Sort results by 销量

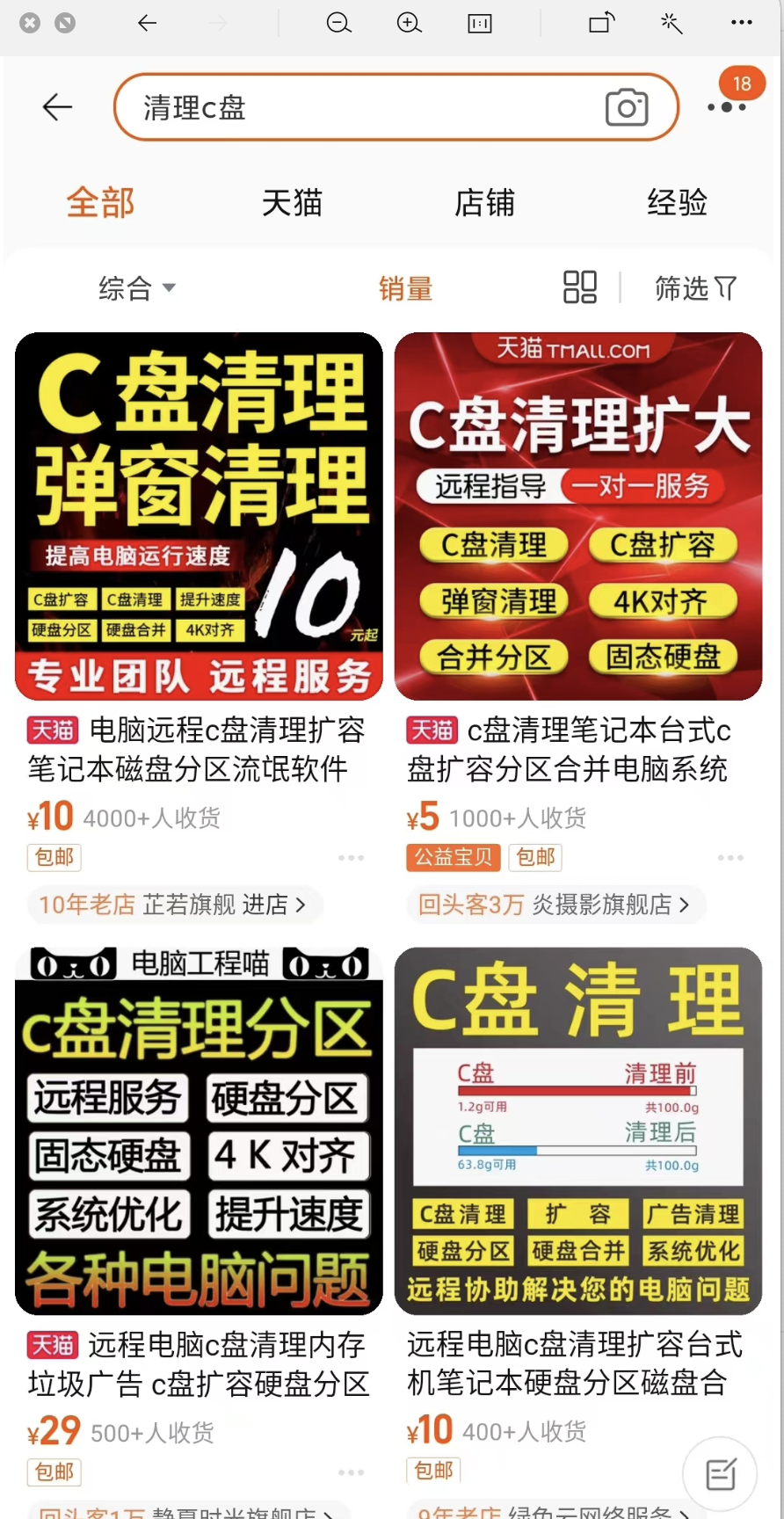405,288
